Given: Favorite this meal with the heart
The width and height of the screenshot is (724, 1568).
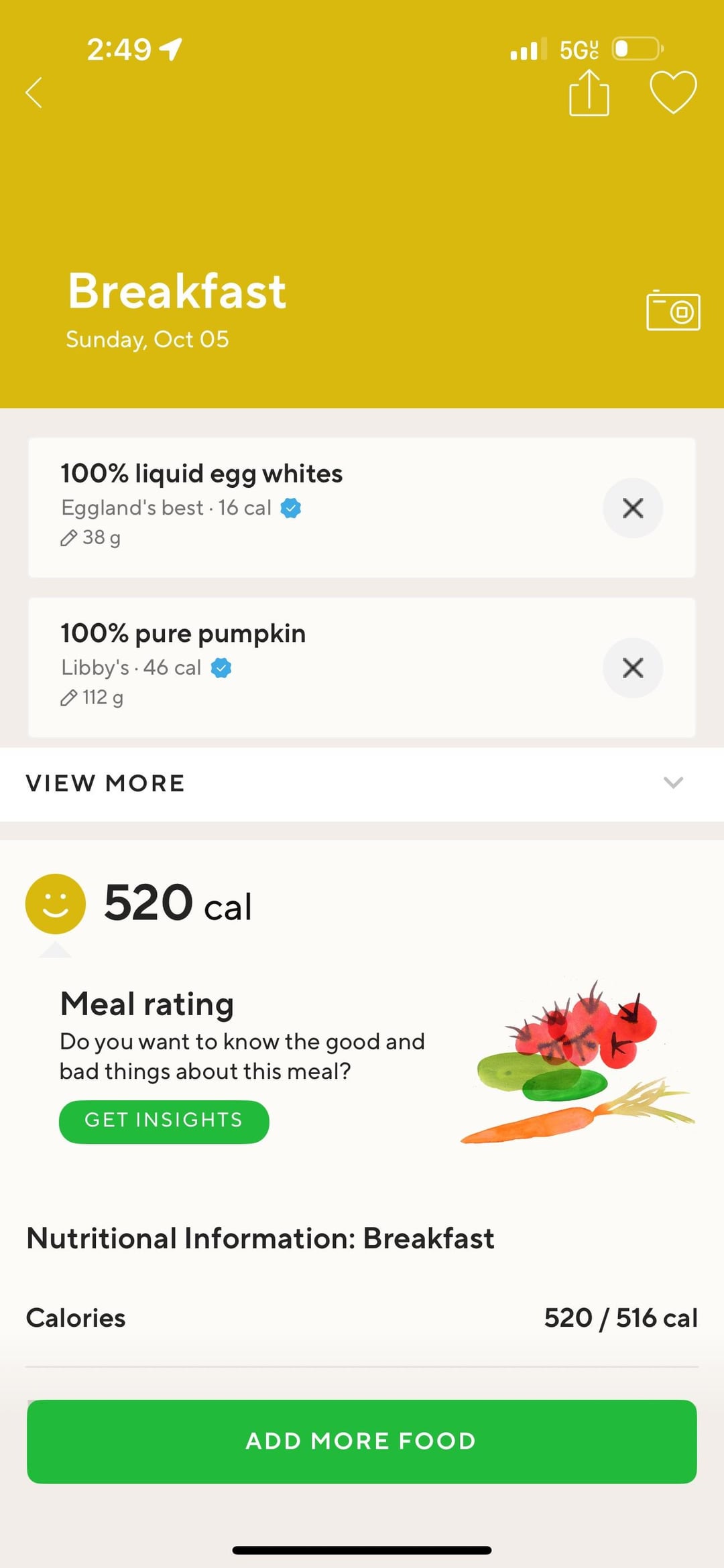Looking at the screenshot, I should pyautogui.click(x=673, y=92).
